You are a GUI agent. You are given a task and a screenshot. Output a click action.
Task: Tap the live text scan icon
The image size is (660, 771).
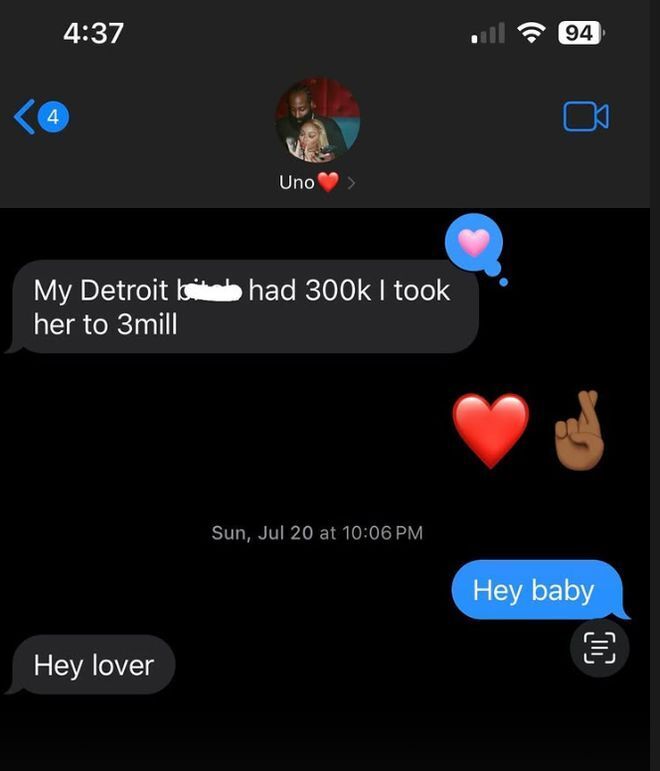(x=599, y=648)
